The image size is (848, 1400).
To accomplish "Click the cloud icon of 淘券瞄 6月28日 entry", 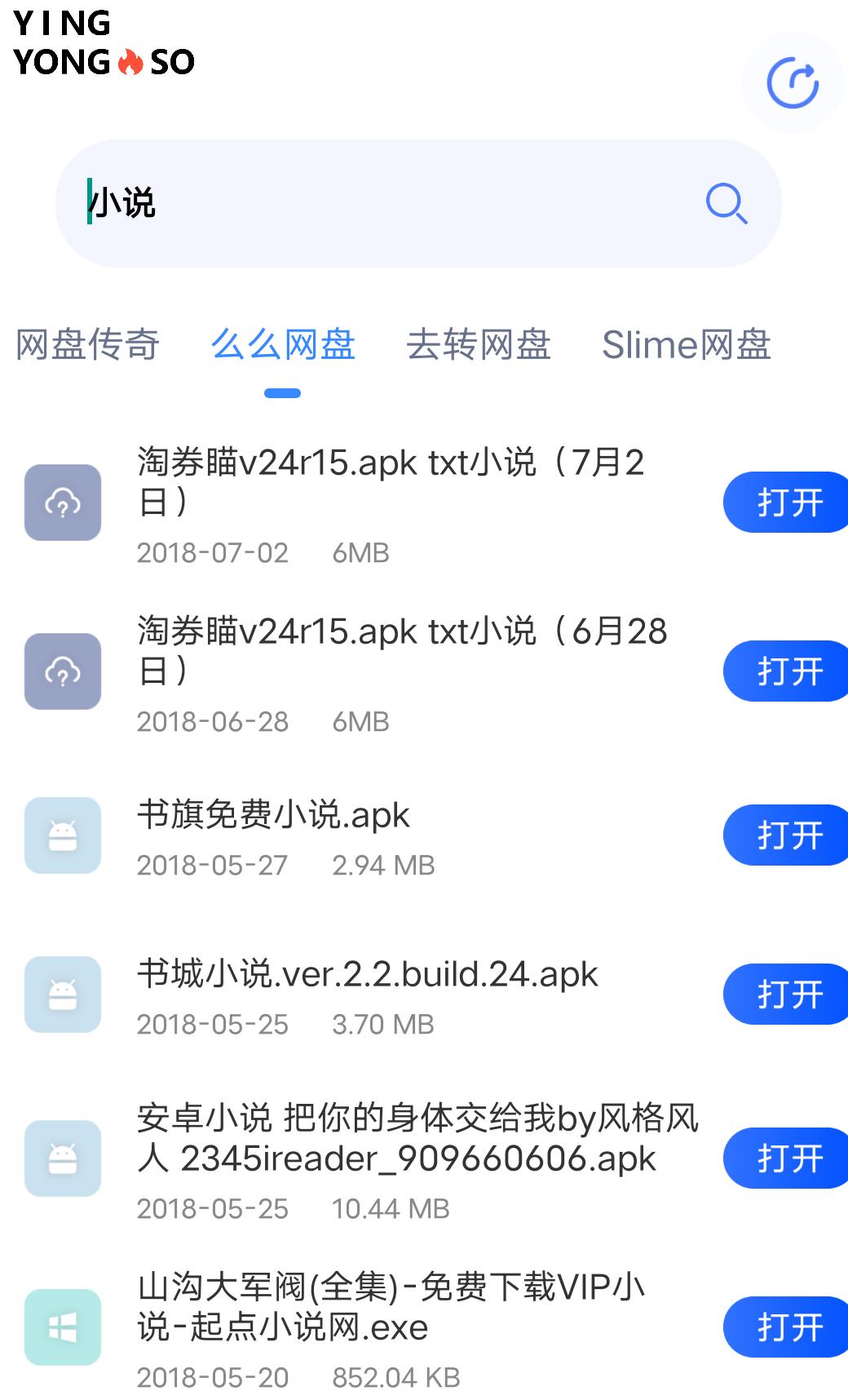I will click(61, 671).
